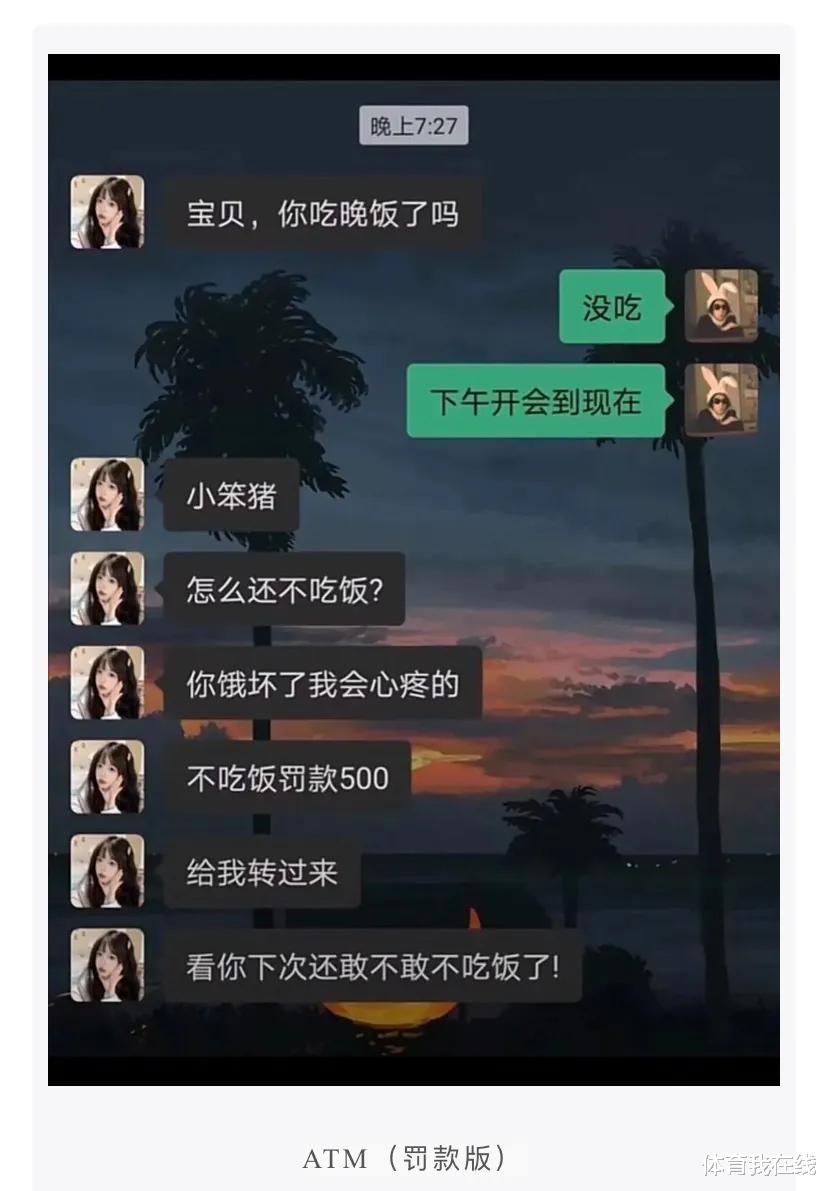Viewport: 828px width, 1191px height.
Task: Click the 晚上7:27 timestamp label
Action: tap(414, 125)
